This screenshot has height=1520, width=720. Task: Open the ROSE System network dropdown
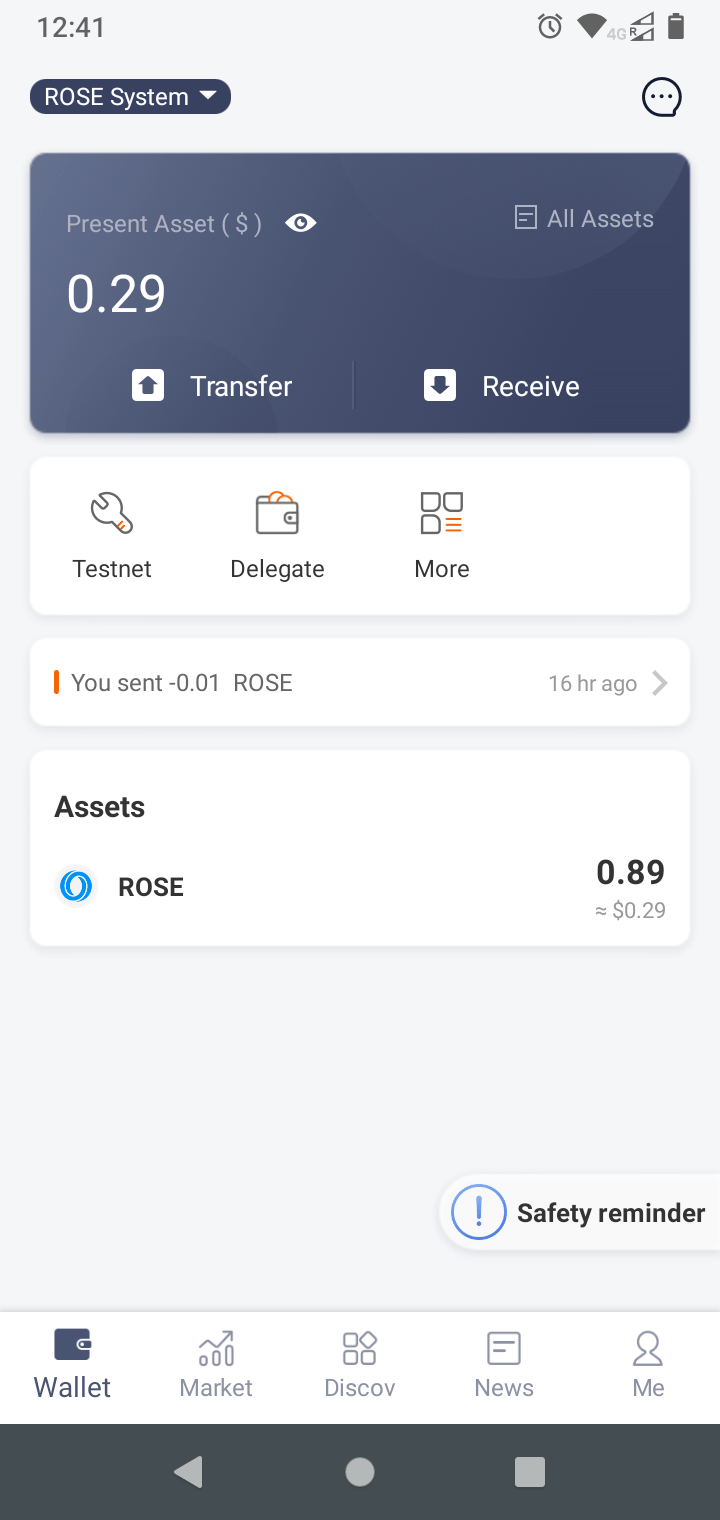point(129,96)
